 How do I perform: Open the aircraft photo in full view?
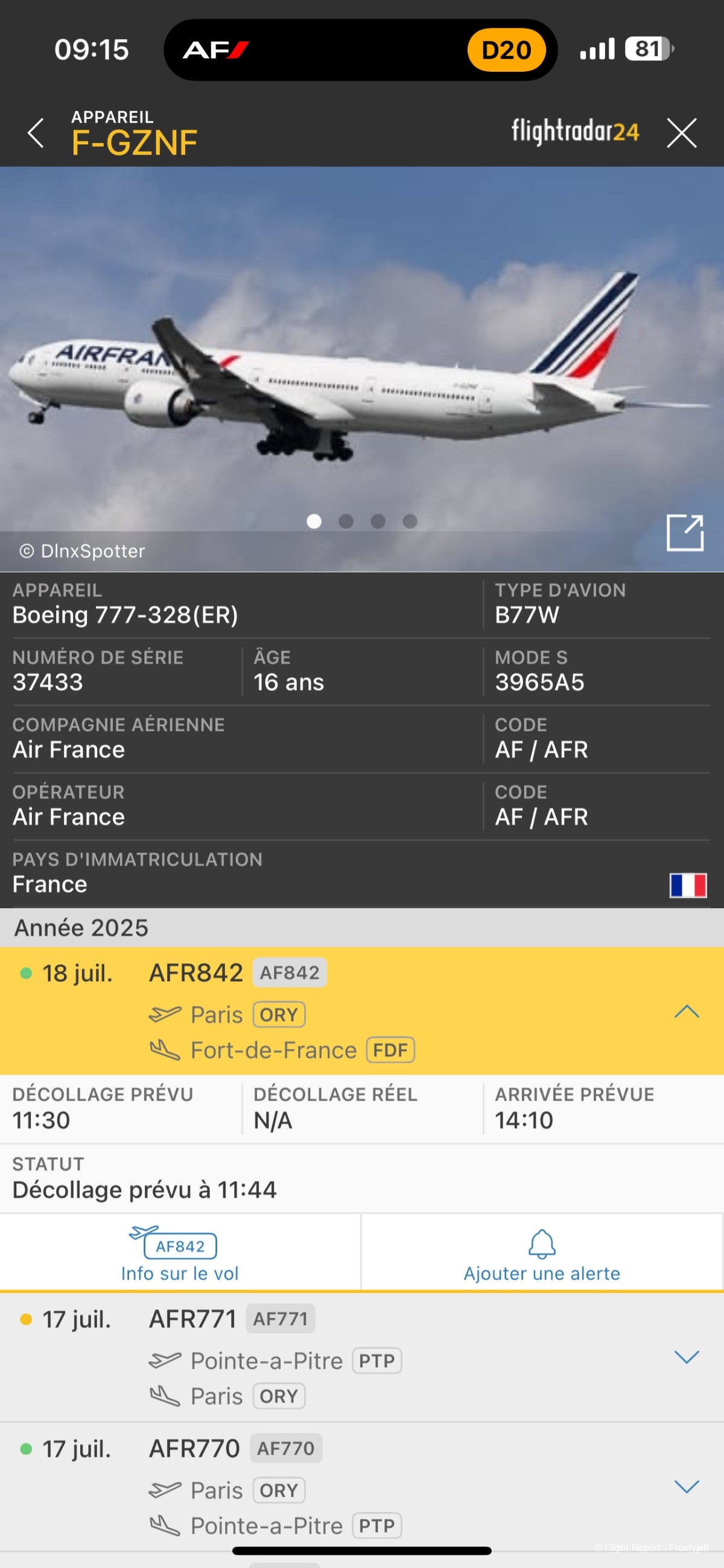[x=684, y=533]
